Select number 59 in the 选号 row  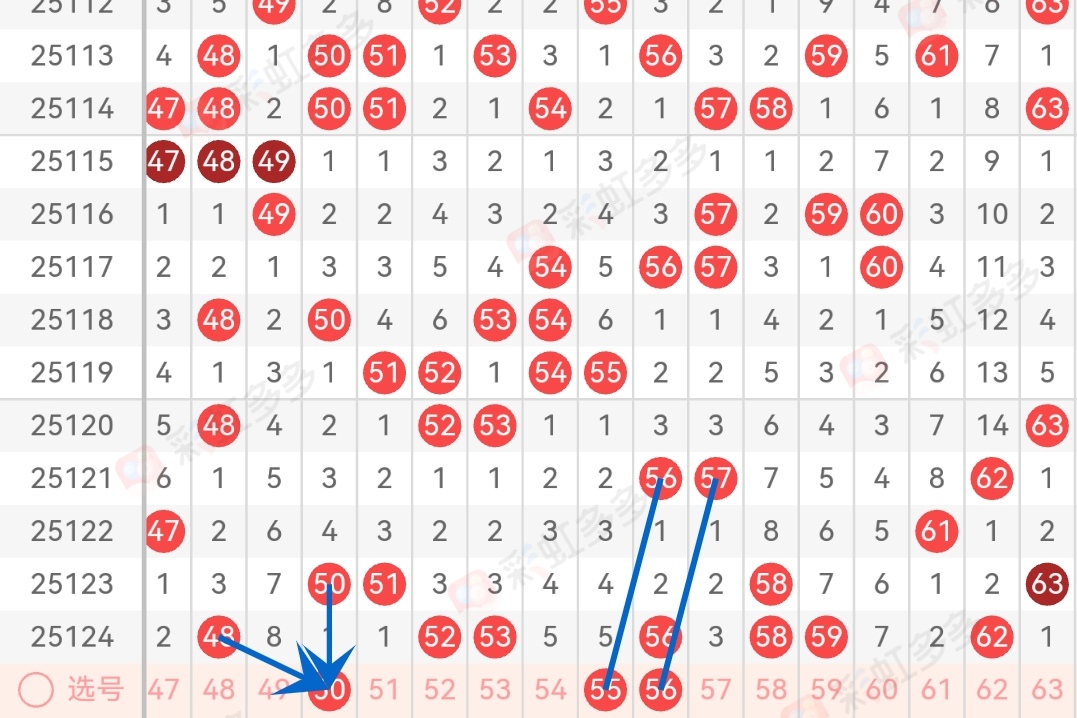coord(826,690)
